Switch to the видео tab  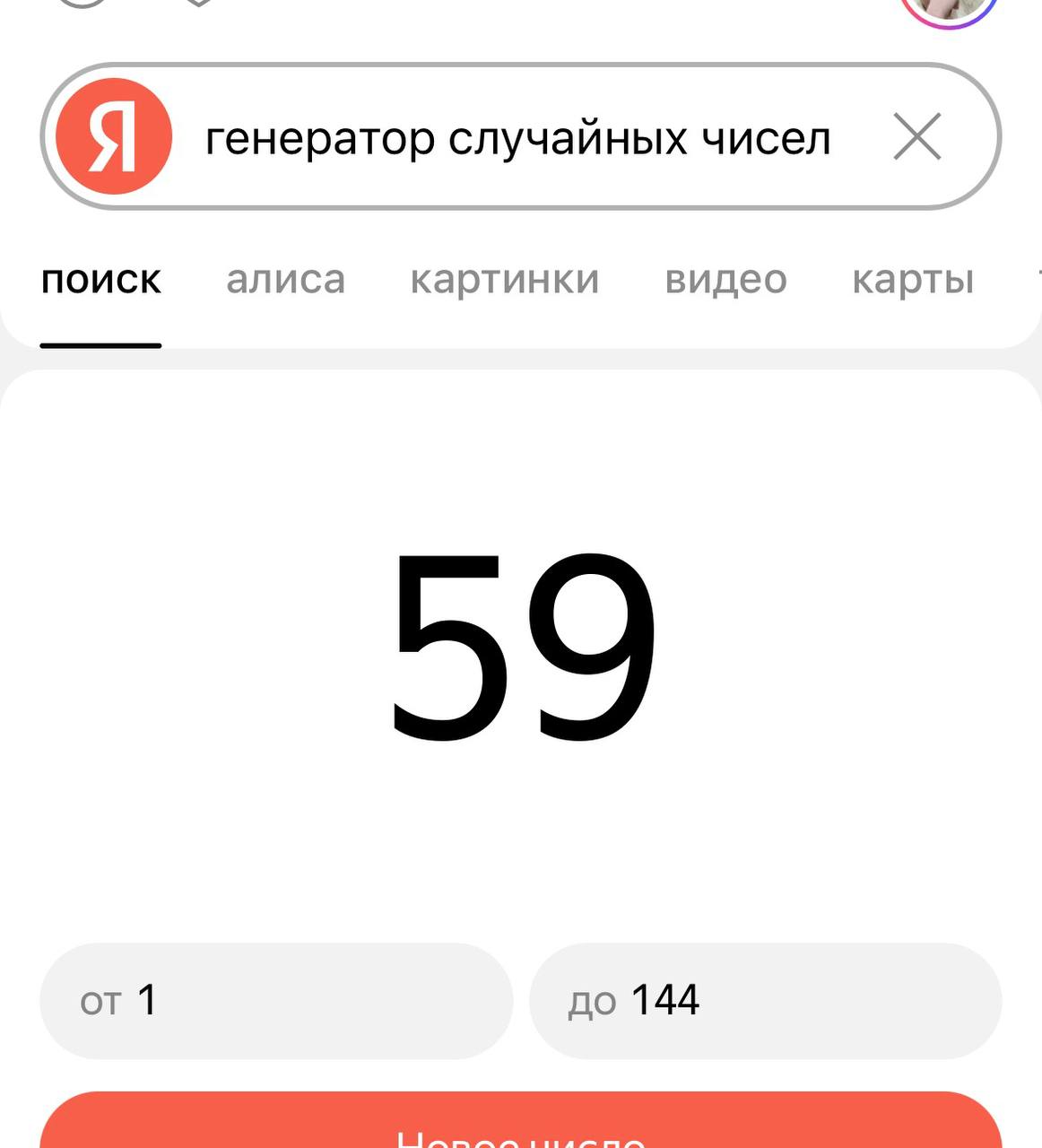coord(725,280)
